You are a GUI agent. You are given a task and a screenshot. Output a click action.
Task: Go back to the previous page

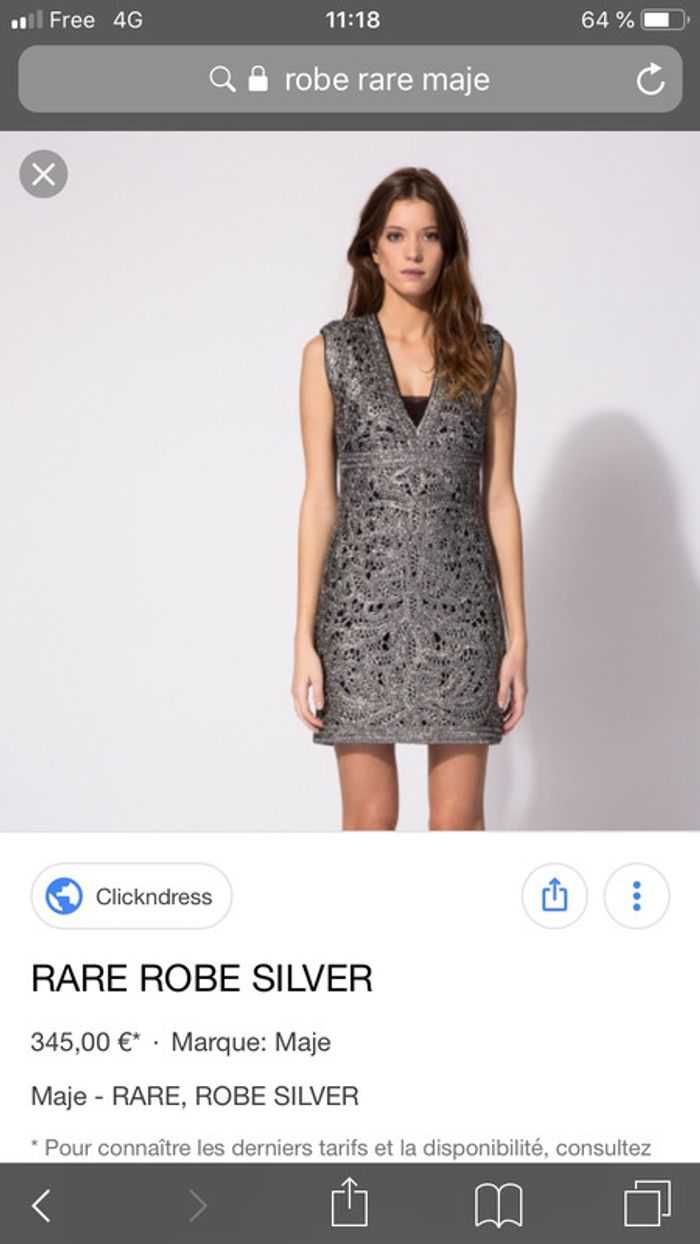pos(41,1205)
